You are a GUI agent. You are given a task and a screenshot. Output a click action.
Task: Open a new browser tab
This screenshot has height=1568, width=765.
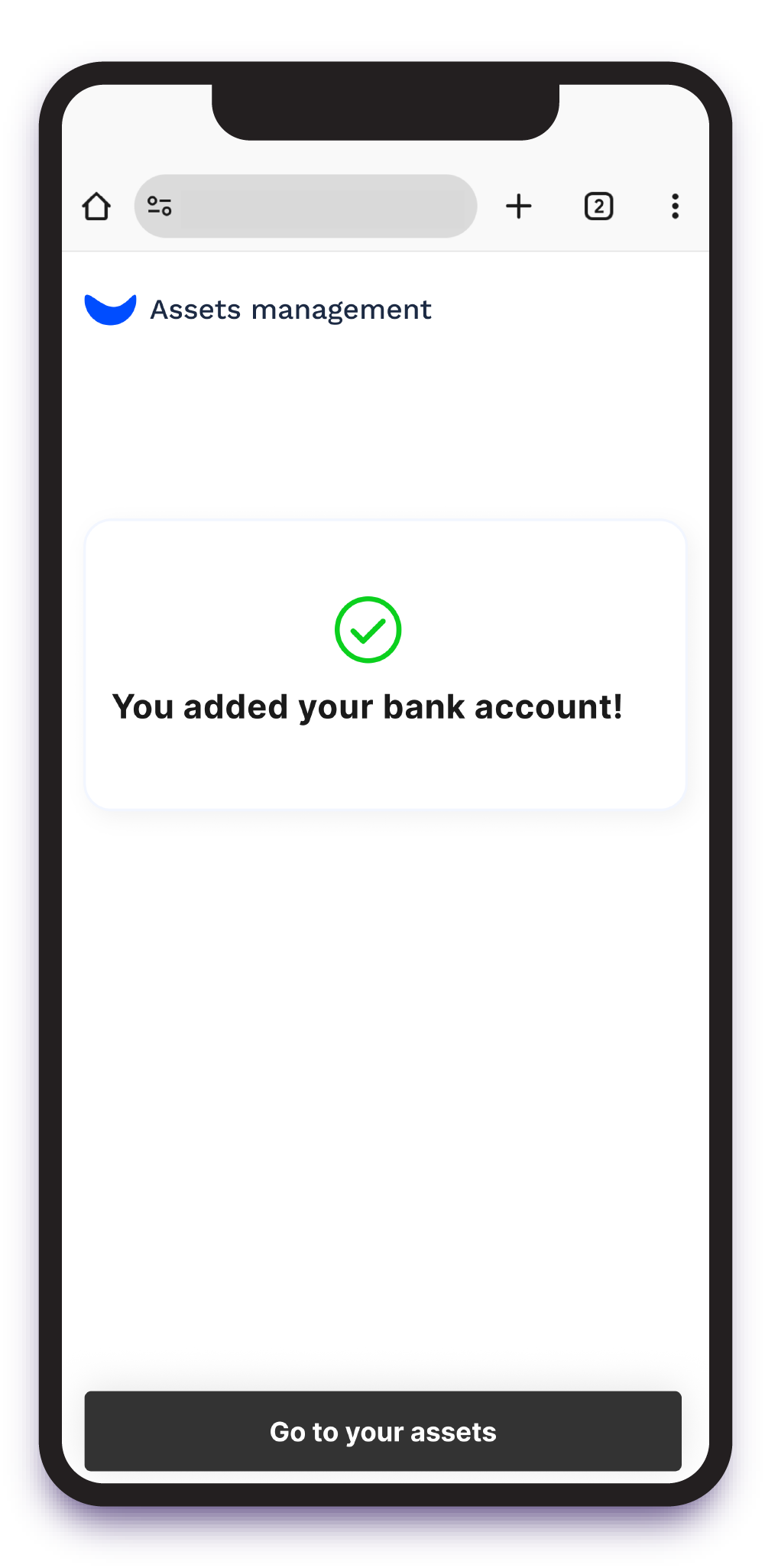click(519, 206)
